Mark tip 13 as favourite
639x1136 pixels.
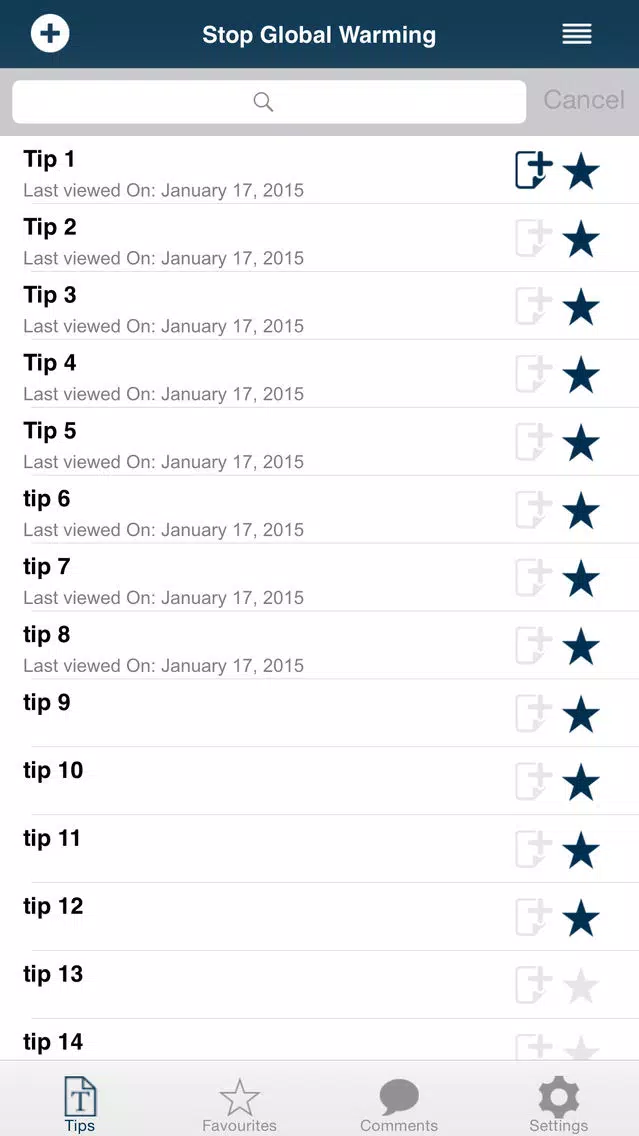(581, 986)
